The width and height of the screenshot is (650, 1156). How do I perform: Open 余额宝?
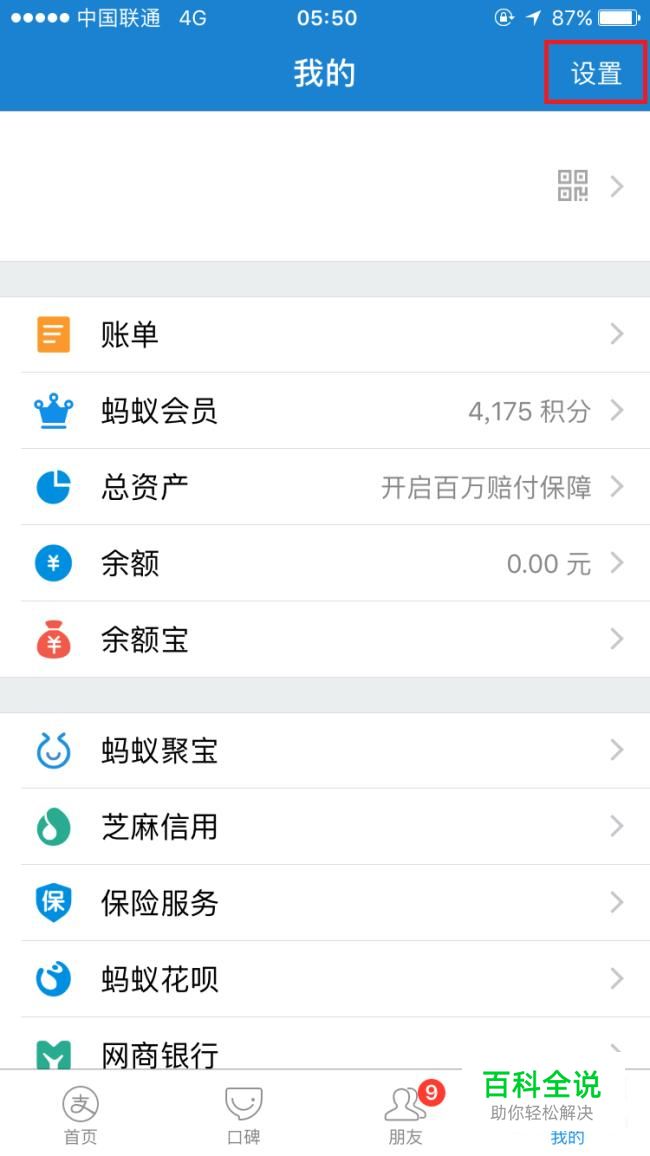[325, 639]
